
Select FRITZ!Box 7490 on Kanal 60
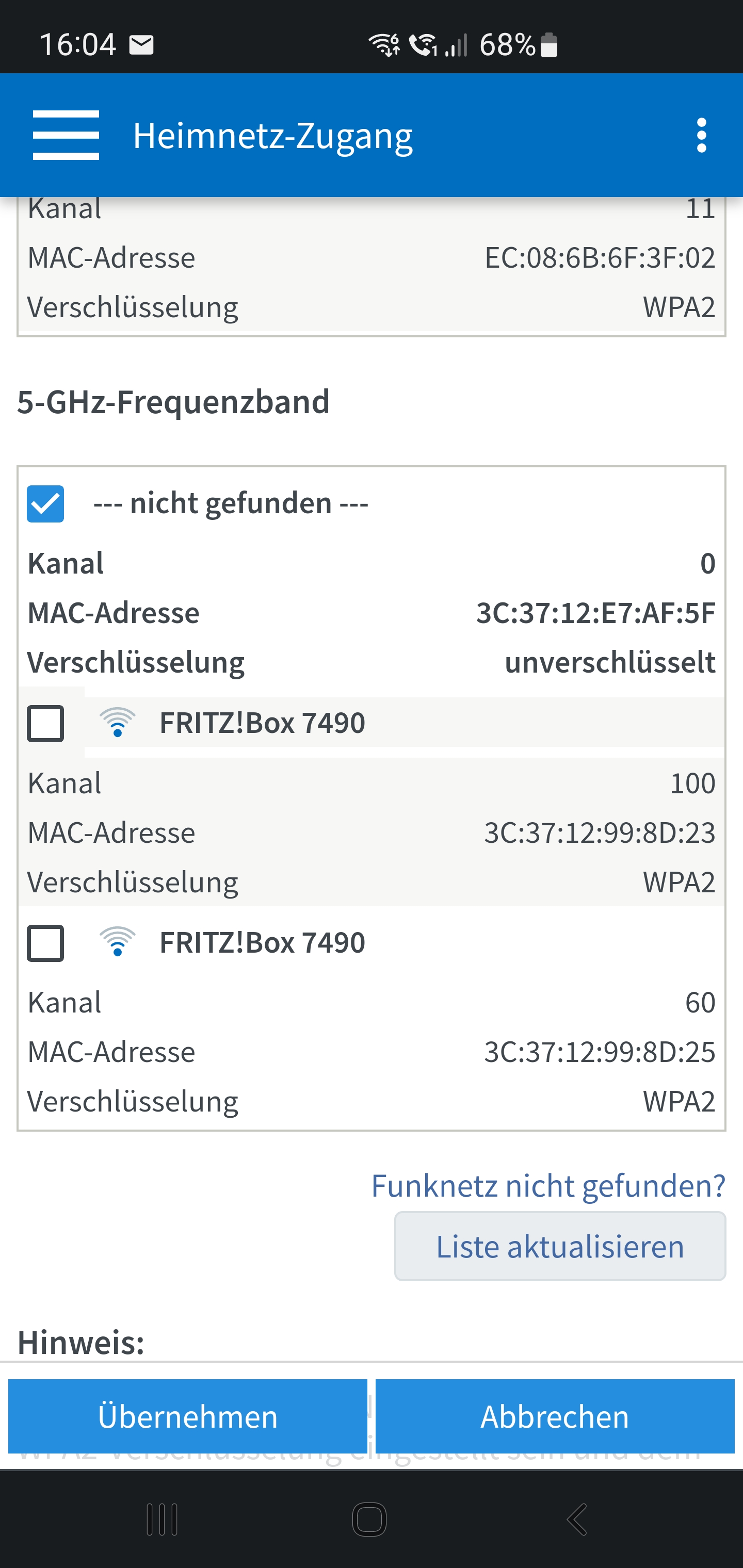[46, 943]
